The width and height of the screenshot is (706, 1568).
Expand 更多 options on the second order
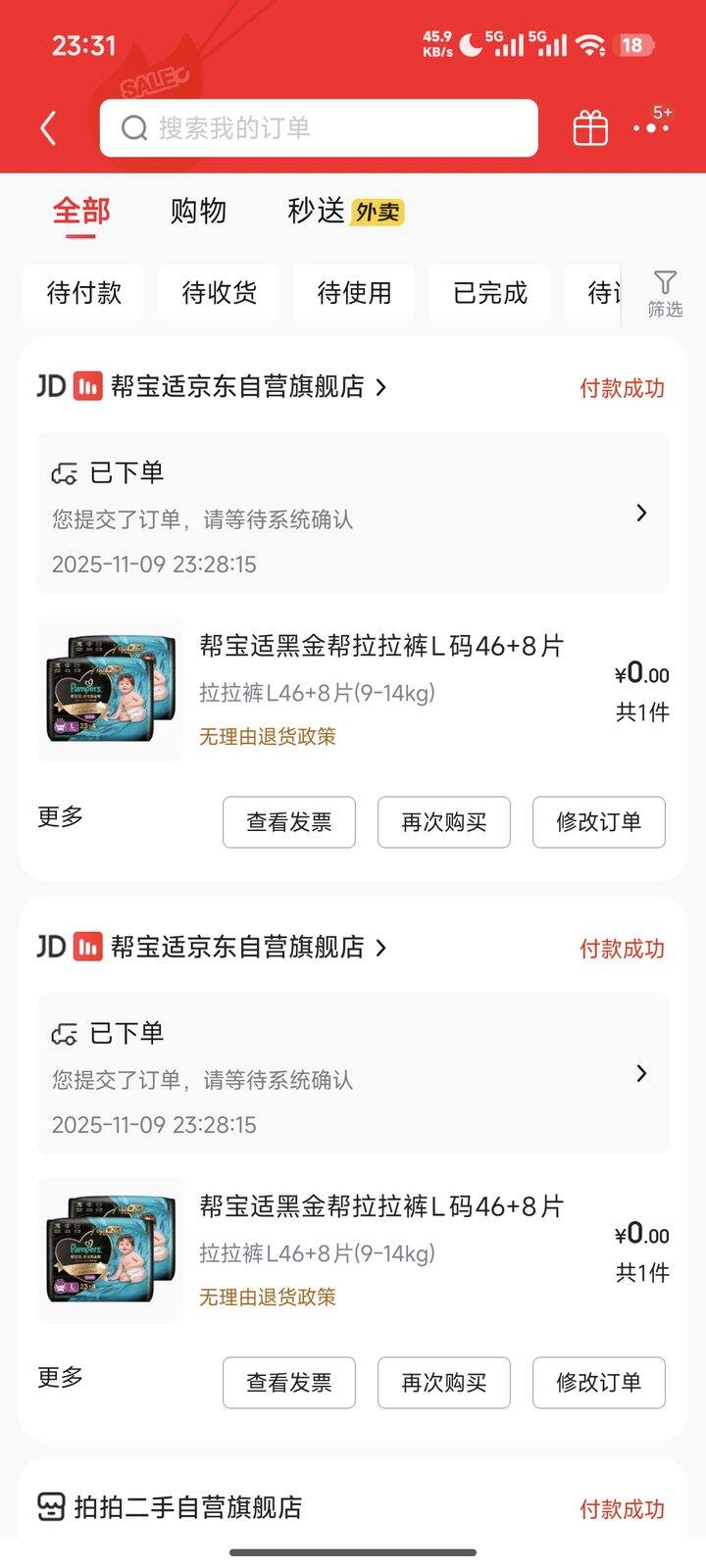(60, 1377)
